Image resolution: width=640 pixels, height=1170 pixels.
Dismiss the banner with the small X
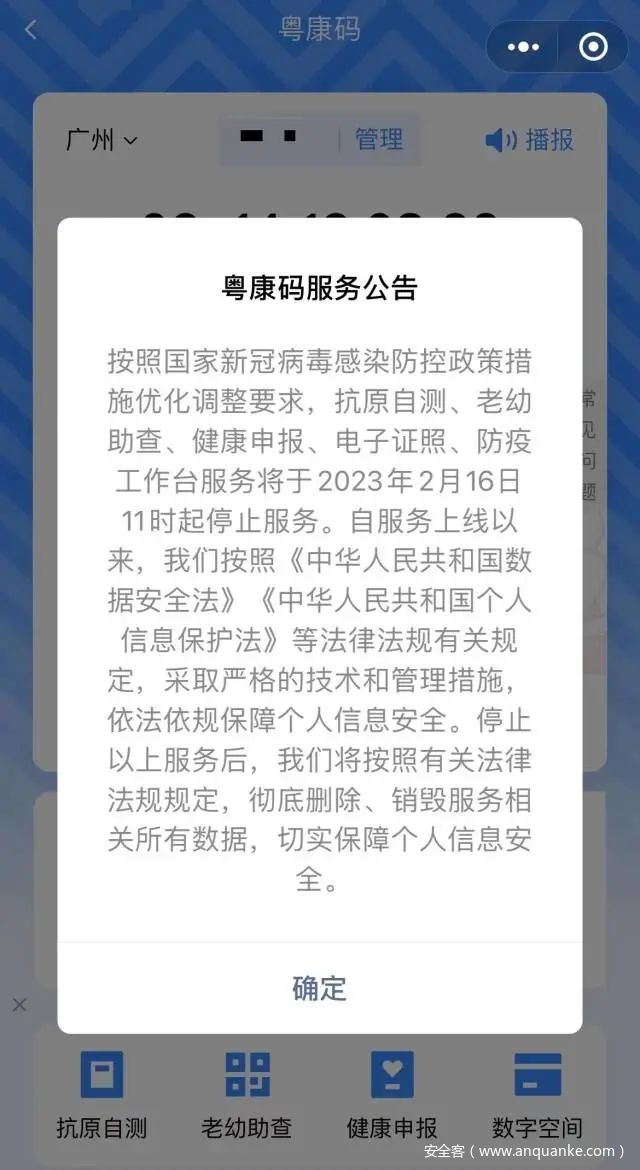pos(19,1004)
